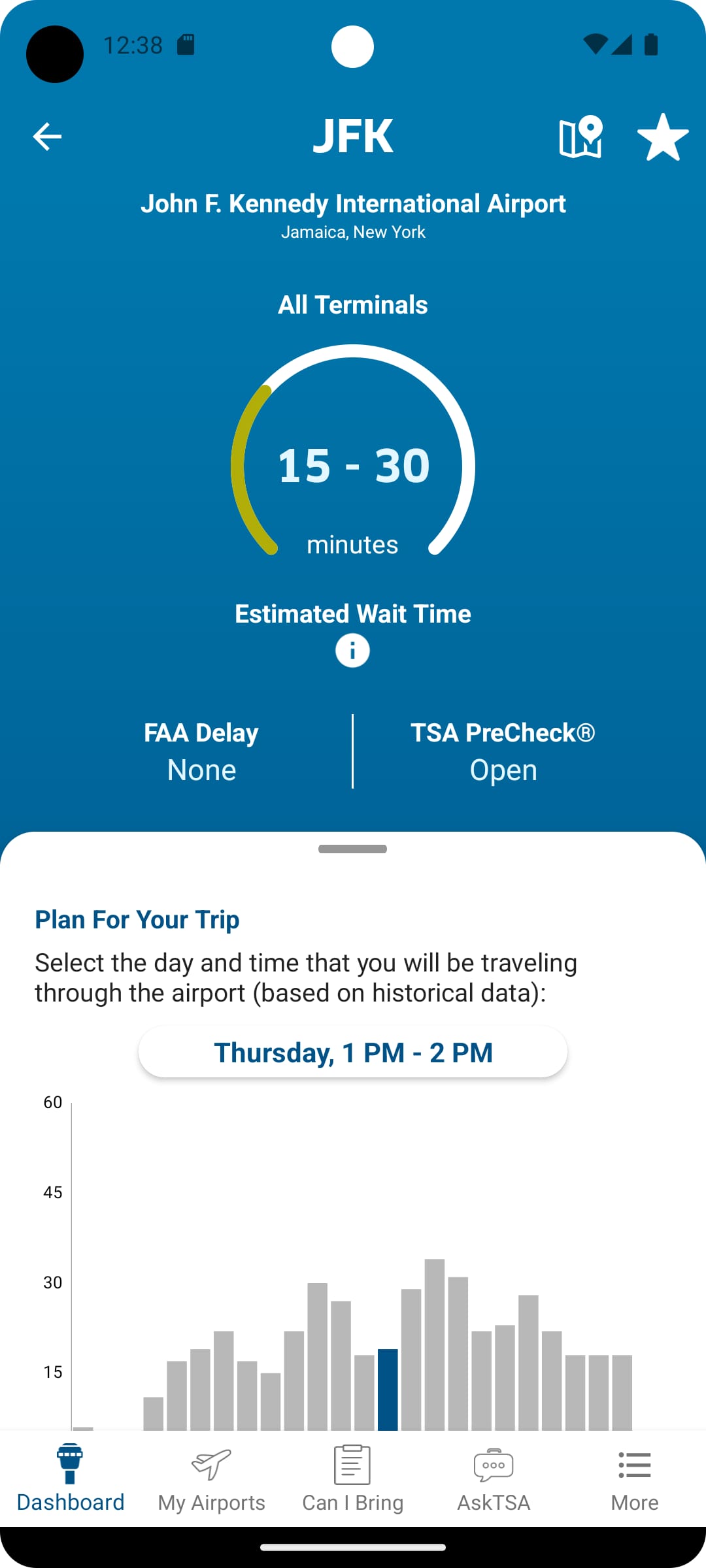Tap the TSA PreCheck Open status
The width and height of the screenshot is (706, 1568).
point(504,751)
